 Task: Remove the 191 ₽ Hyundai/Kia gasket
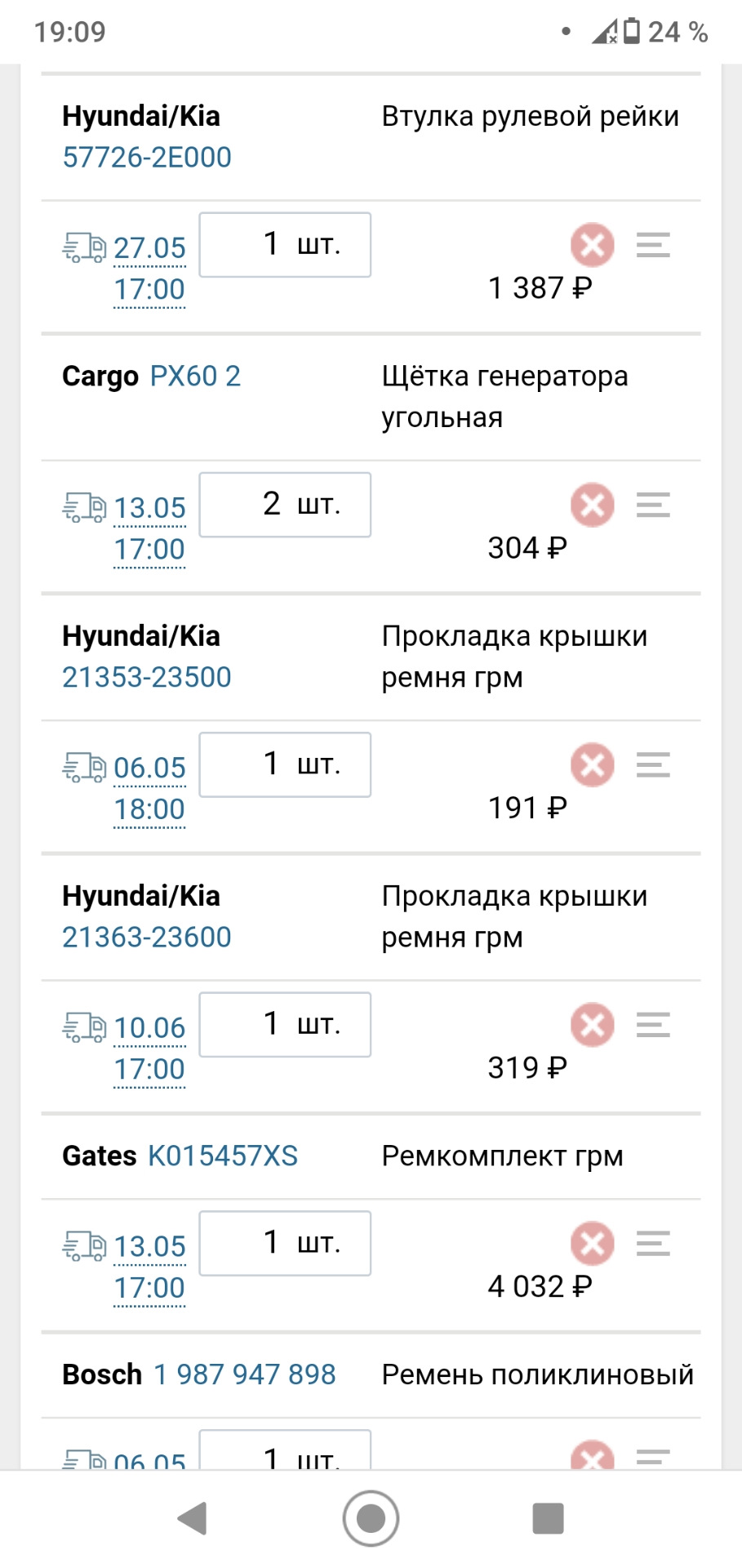click(592, 765)
